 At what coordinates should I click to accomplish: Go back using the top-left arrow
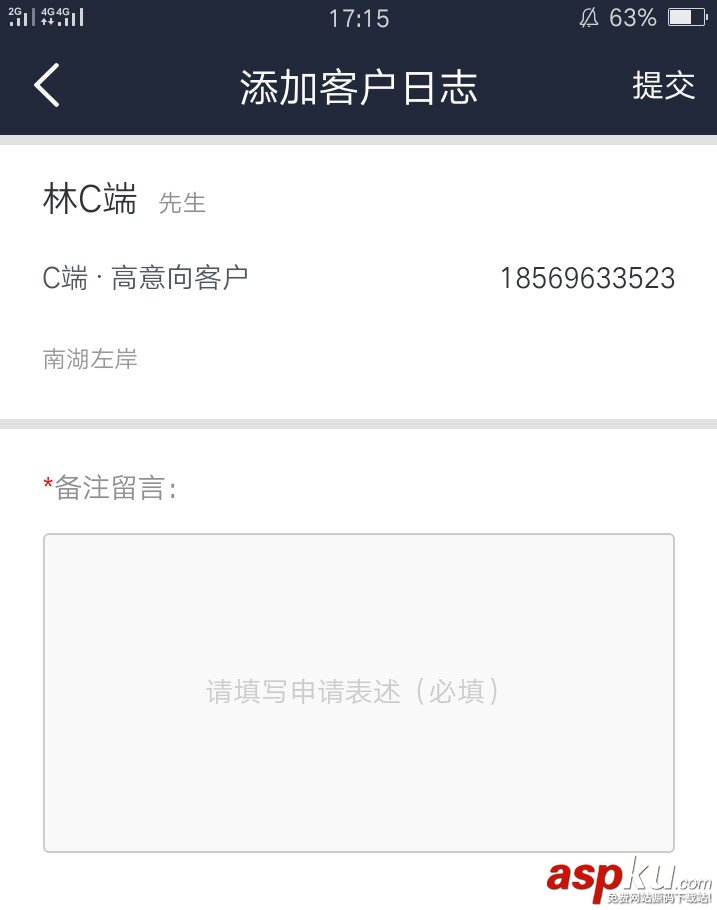tap(47, 86)
